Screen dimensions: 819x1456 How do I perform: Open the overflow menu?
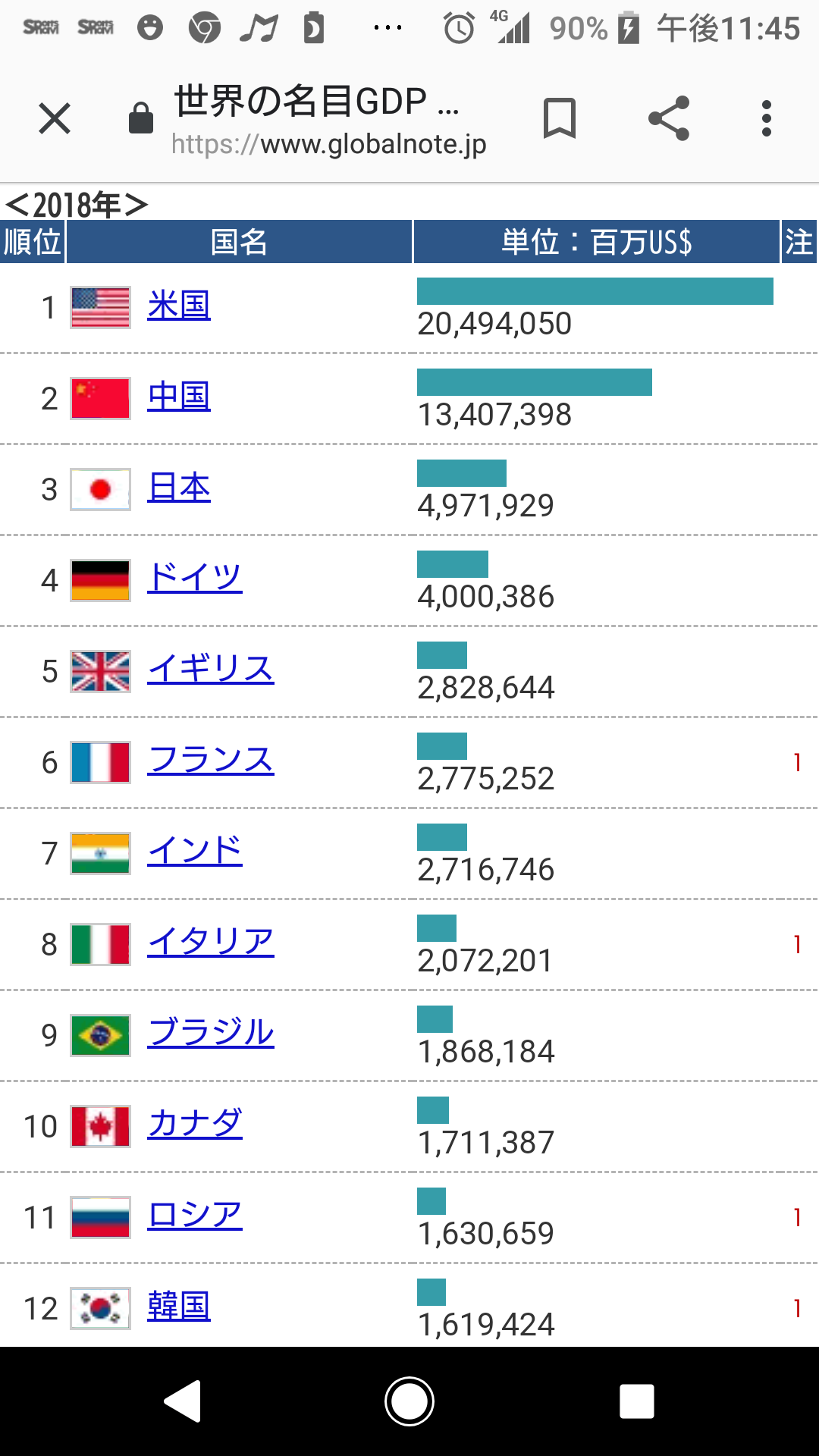[767, 118]
